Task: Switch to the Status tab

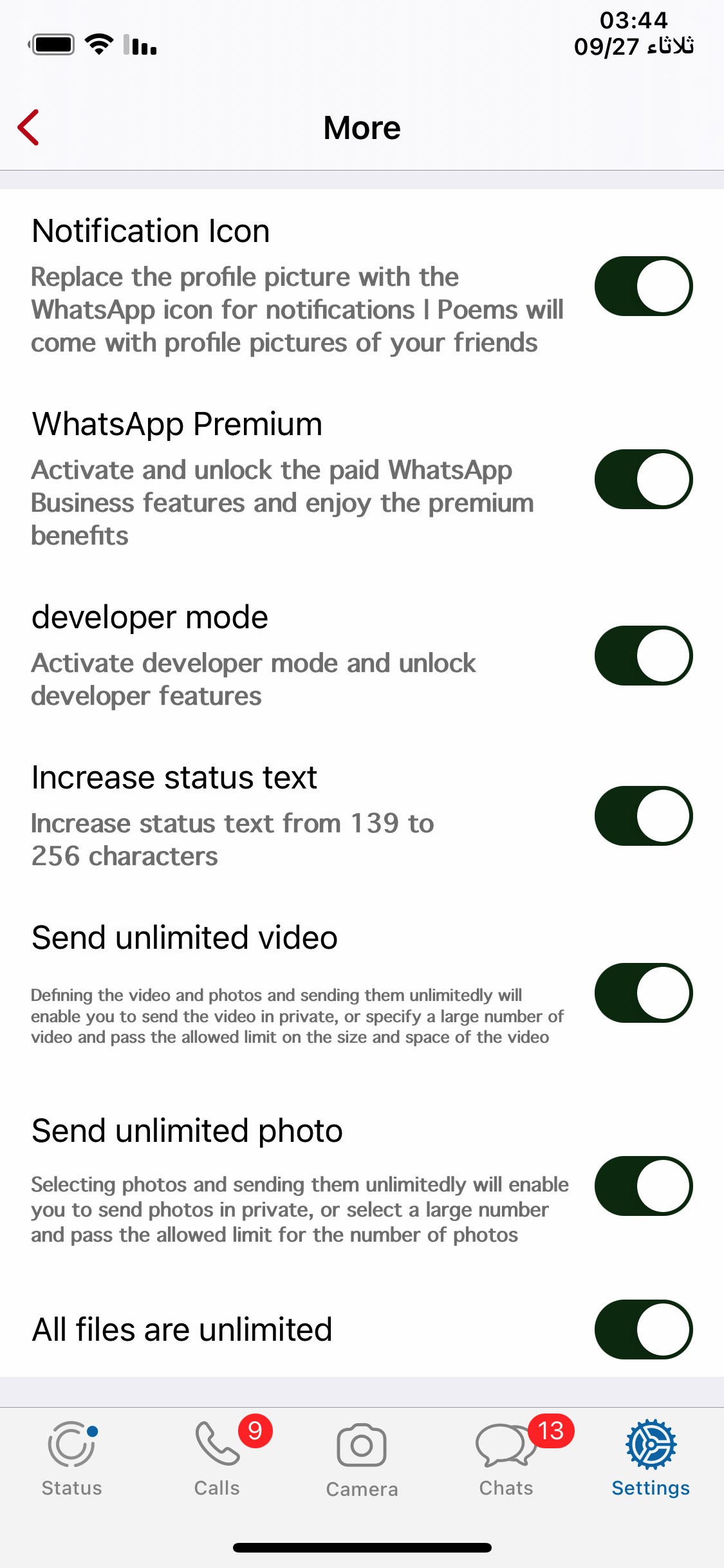Action: click(x=72, y=1459)
